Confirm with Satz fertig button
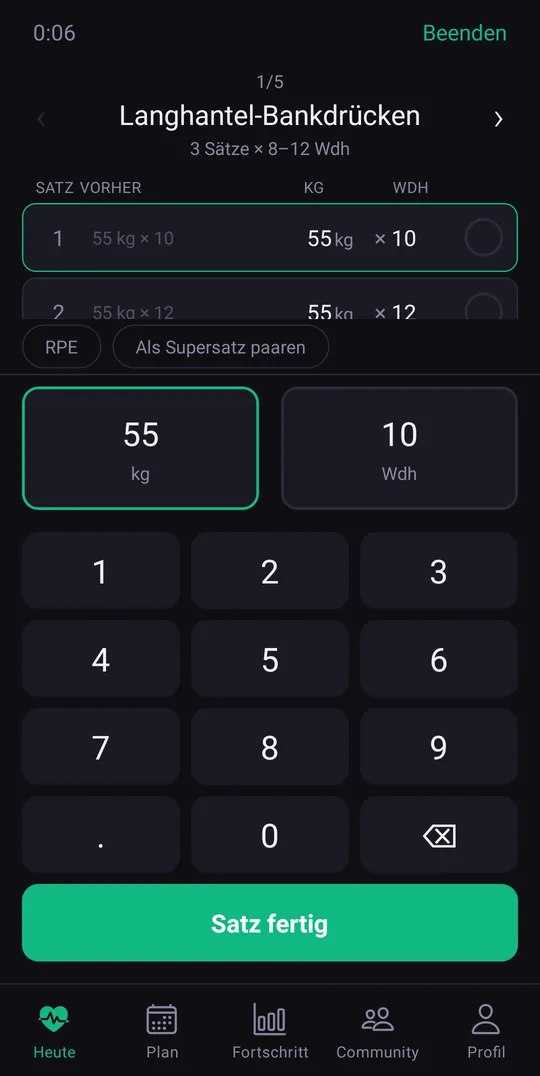 [270, 923]
